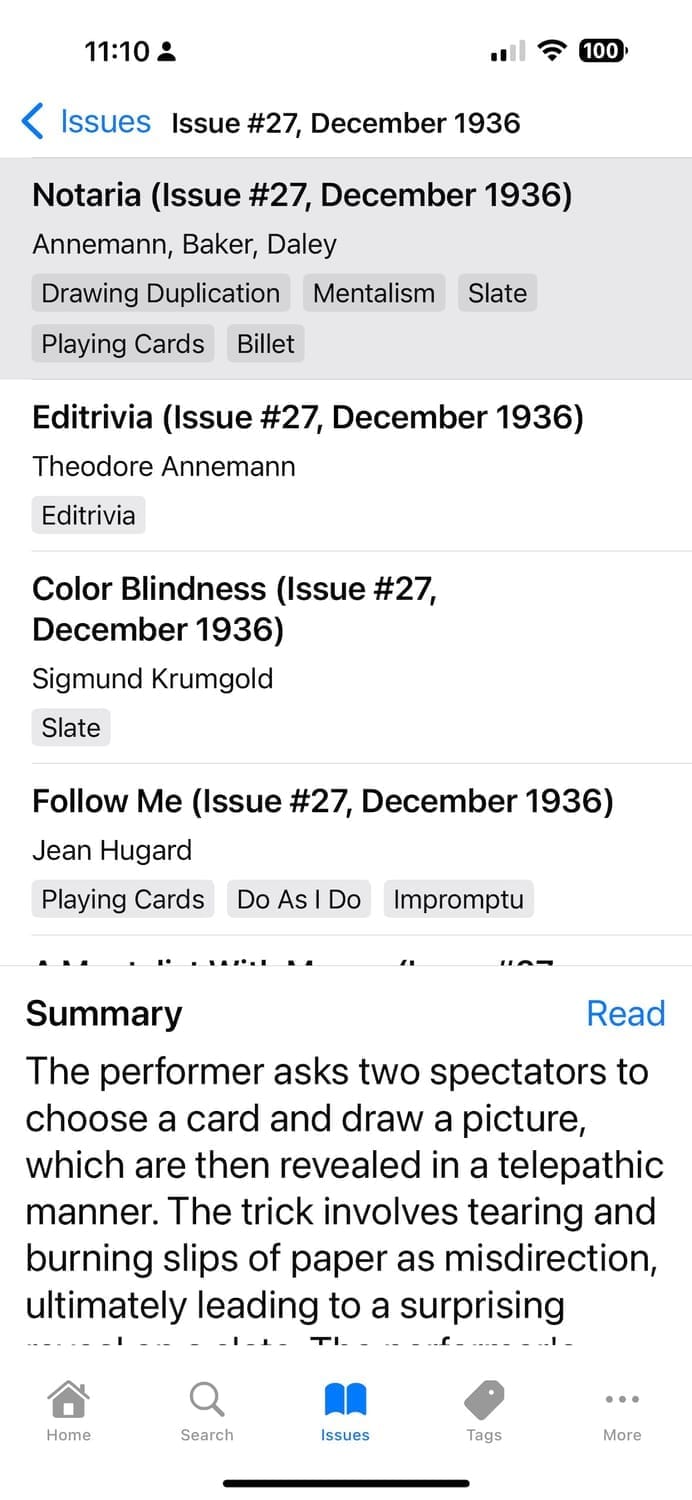The image size is (692, 1500).
Task: Open the Editrivia article by Theodore Annemann
Action: (346, 465)
